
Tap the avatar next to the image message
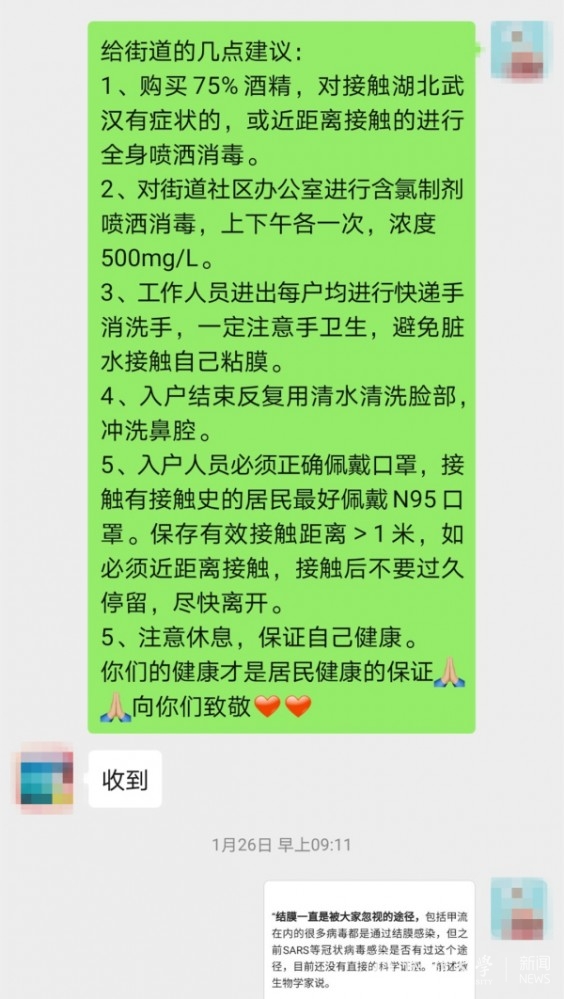tap(519, 908)
